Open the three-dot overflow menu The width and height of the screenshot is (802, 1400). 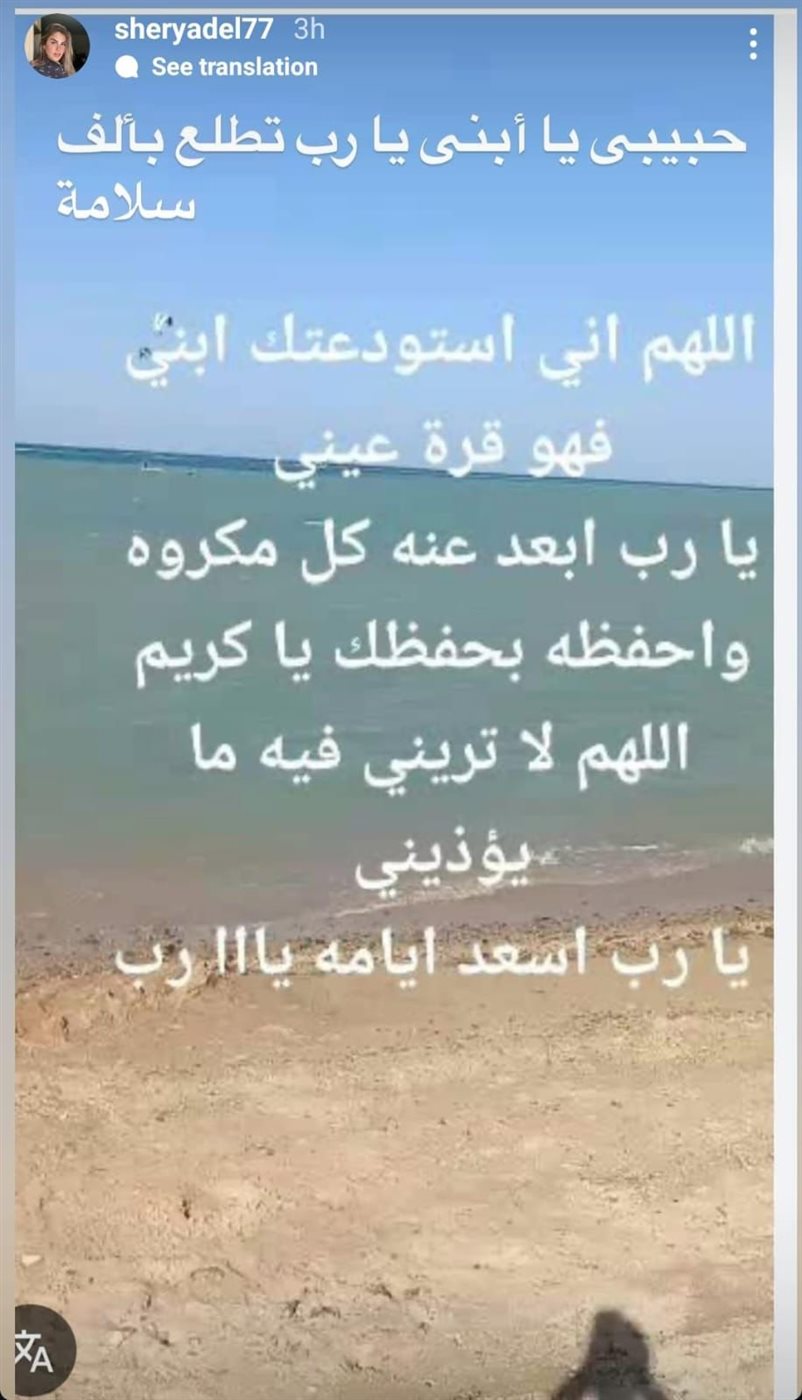click(x=752, y=44)
